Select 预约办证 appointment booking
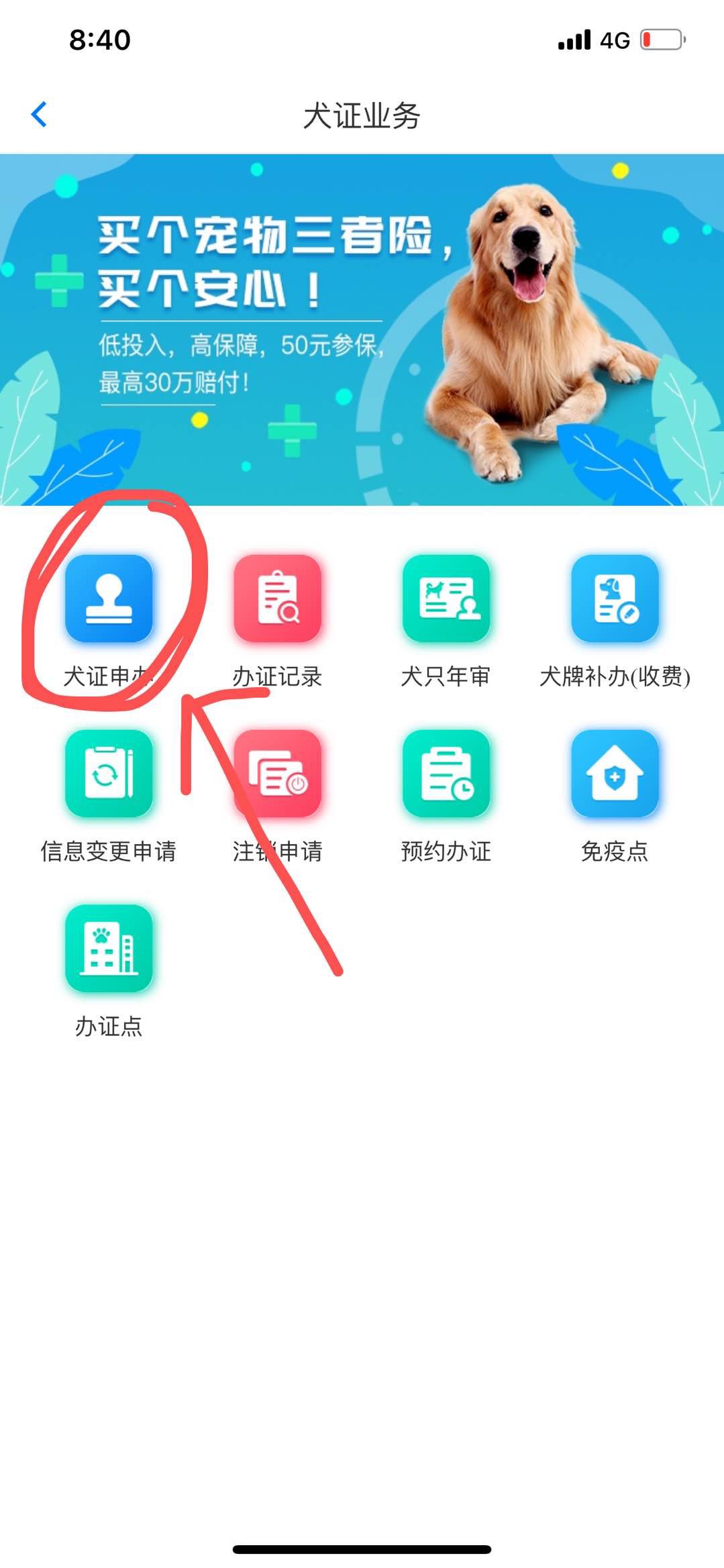 coord(446,774)
